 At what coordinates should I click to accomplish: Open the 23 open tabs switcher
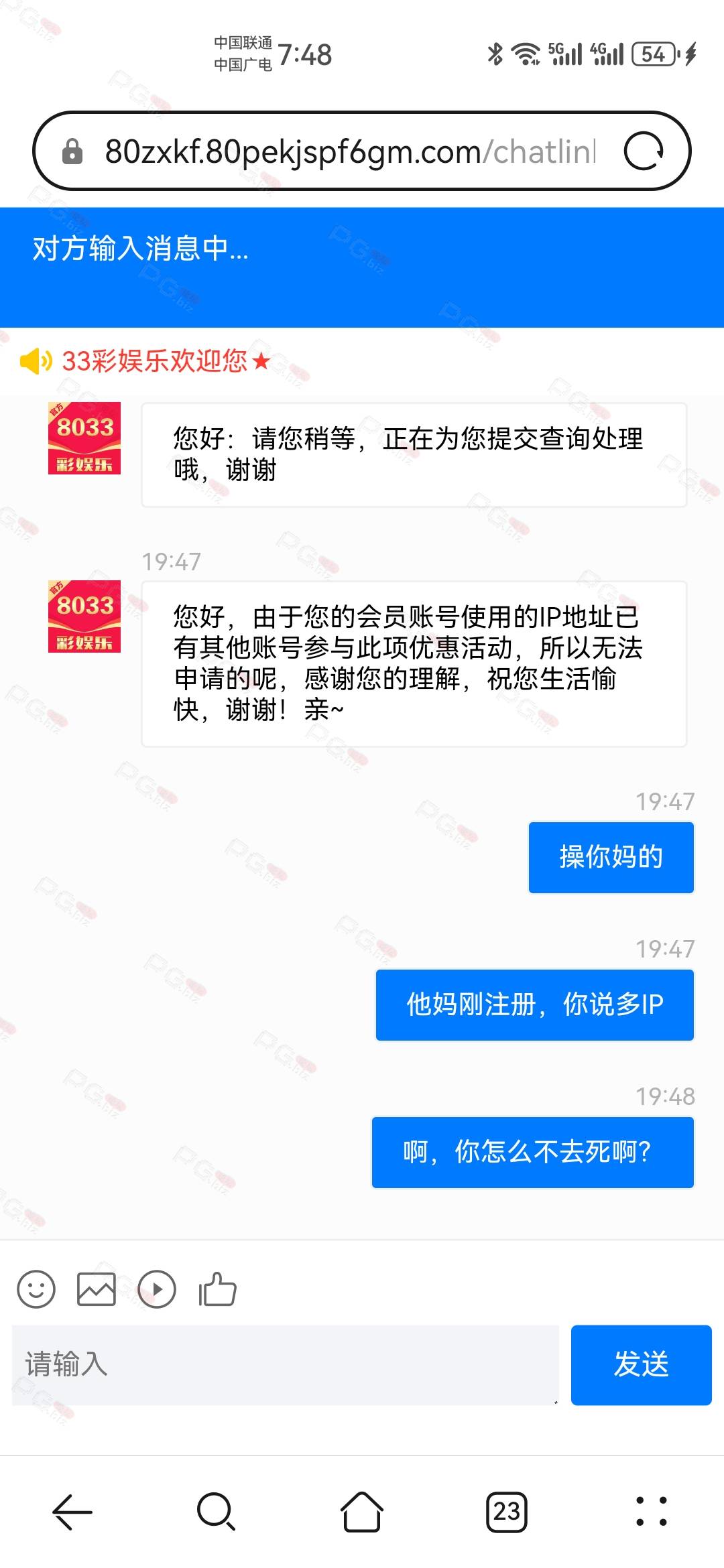pos(507,1512)
